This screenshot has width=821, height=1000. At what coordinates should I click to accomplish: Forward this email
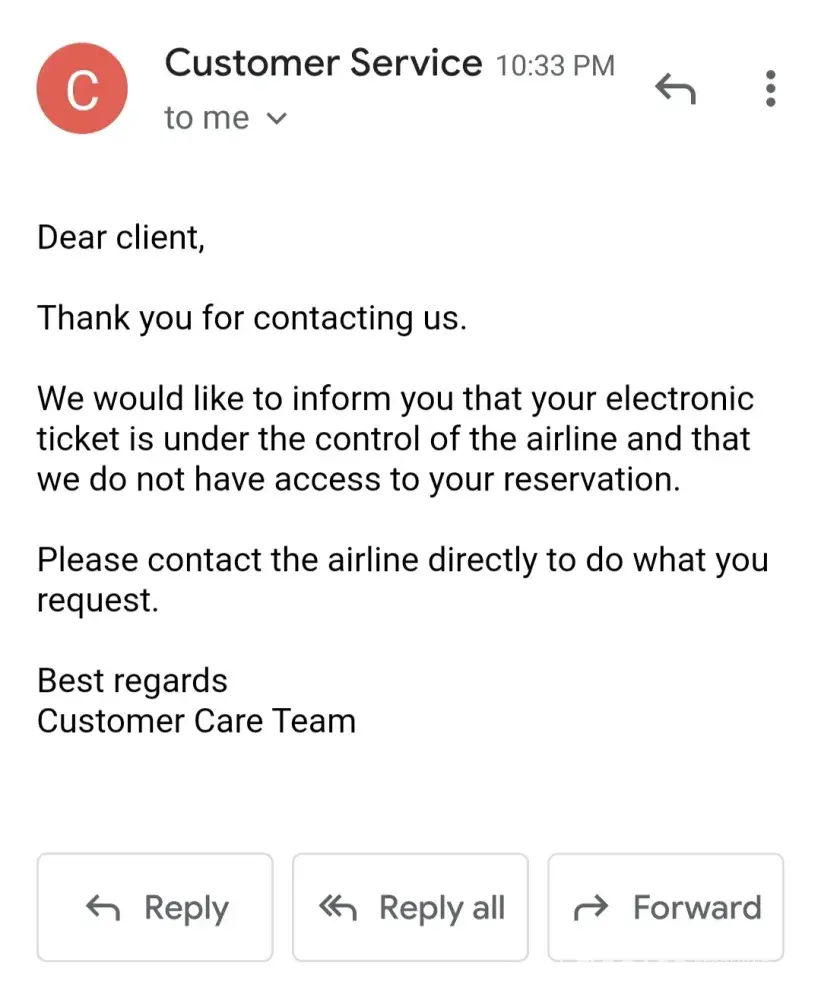pyautogui.click(x=666, y=907)
